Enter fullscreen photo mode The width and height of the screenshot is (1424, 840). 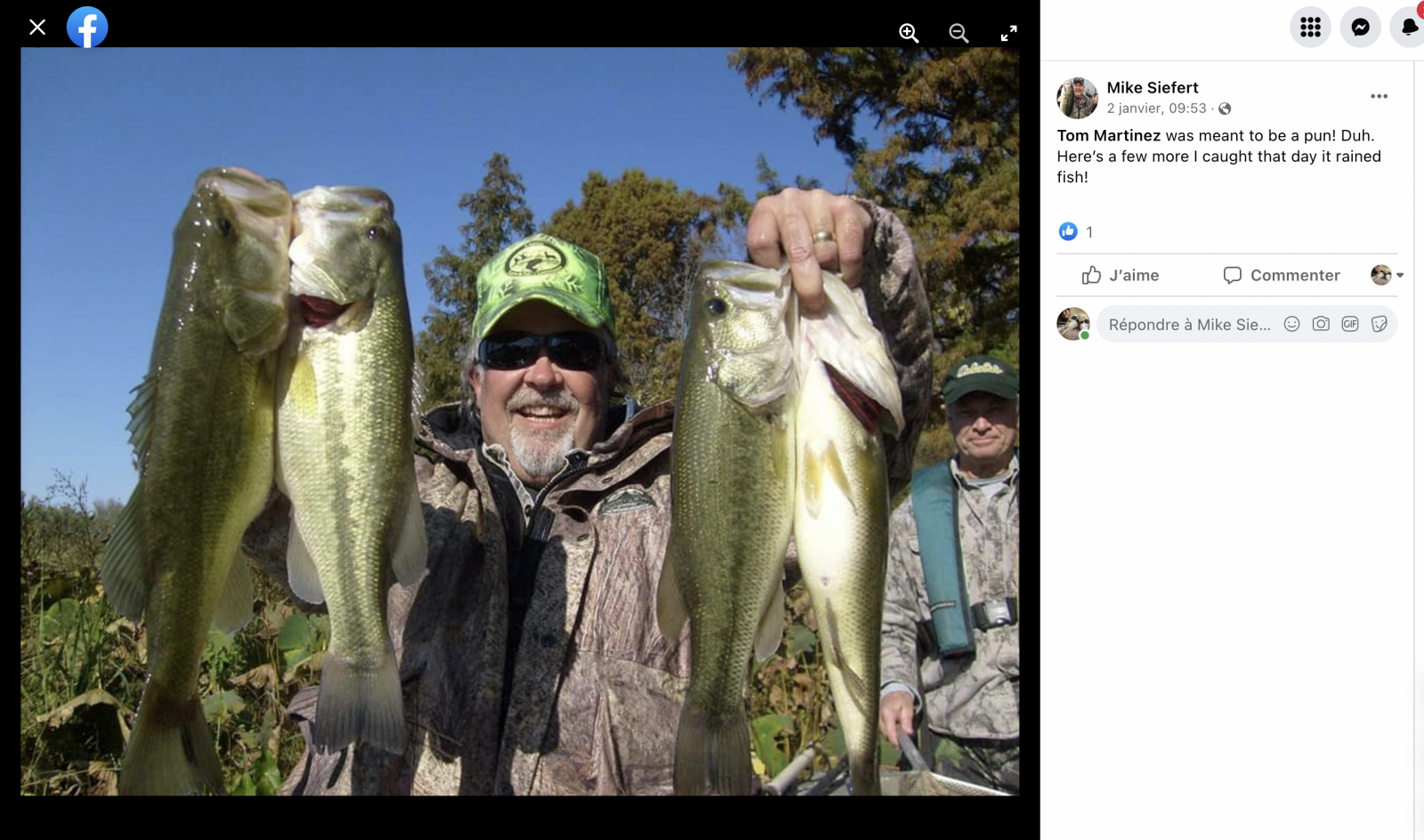[1008, 33]
